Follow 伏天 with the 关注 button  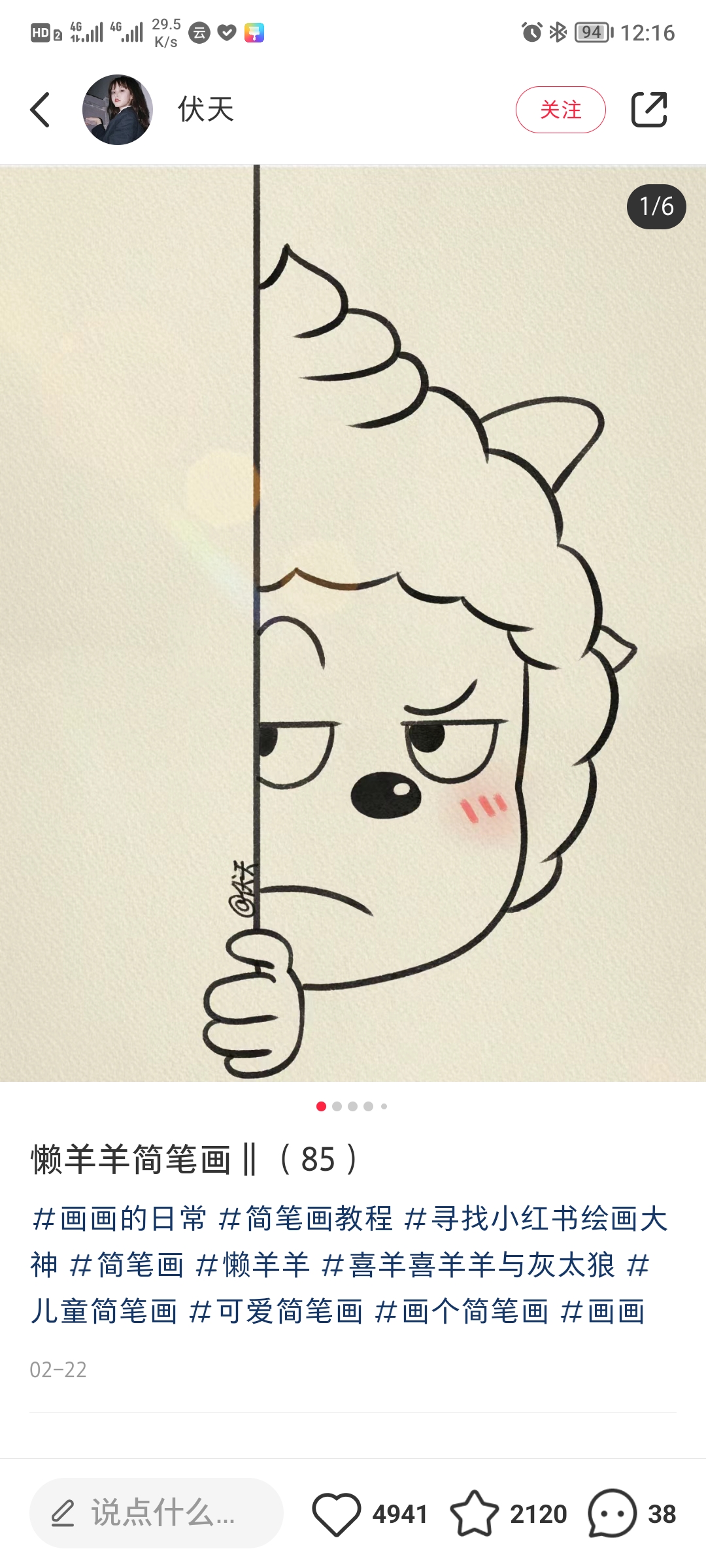pyautogui.click(x=560, y=110)
